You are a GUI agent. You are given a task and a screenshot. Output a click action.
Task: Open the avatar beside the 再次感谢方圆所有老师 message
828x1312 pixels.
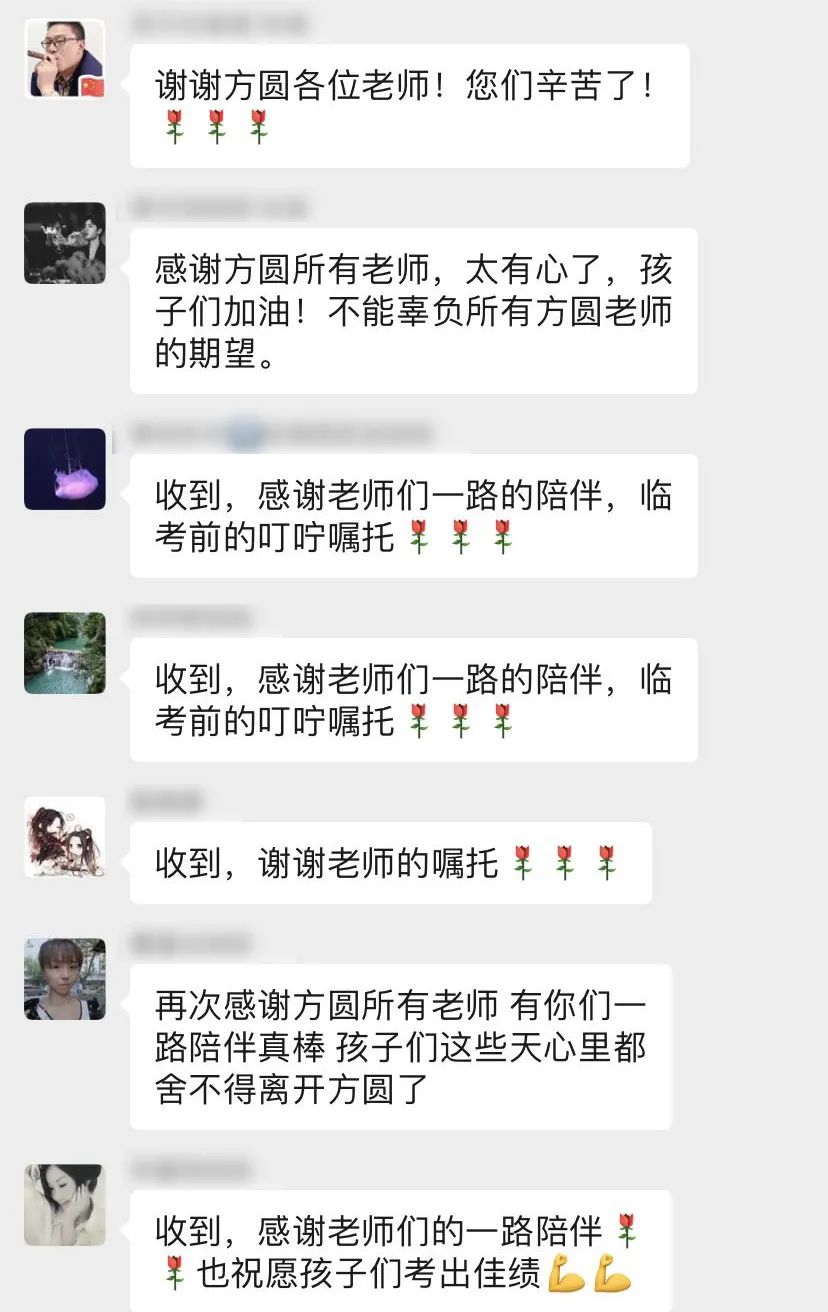[65, 979]
